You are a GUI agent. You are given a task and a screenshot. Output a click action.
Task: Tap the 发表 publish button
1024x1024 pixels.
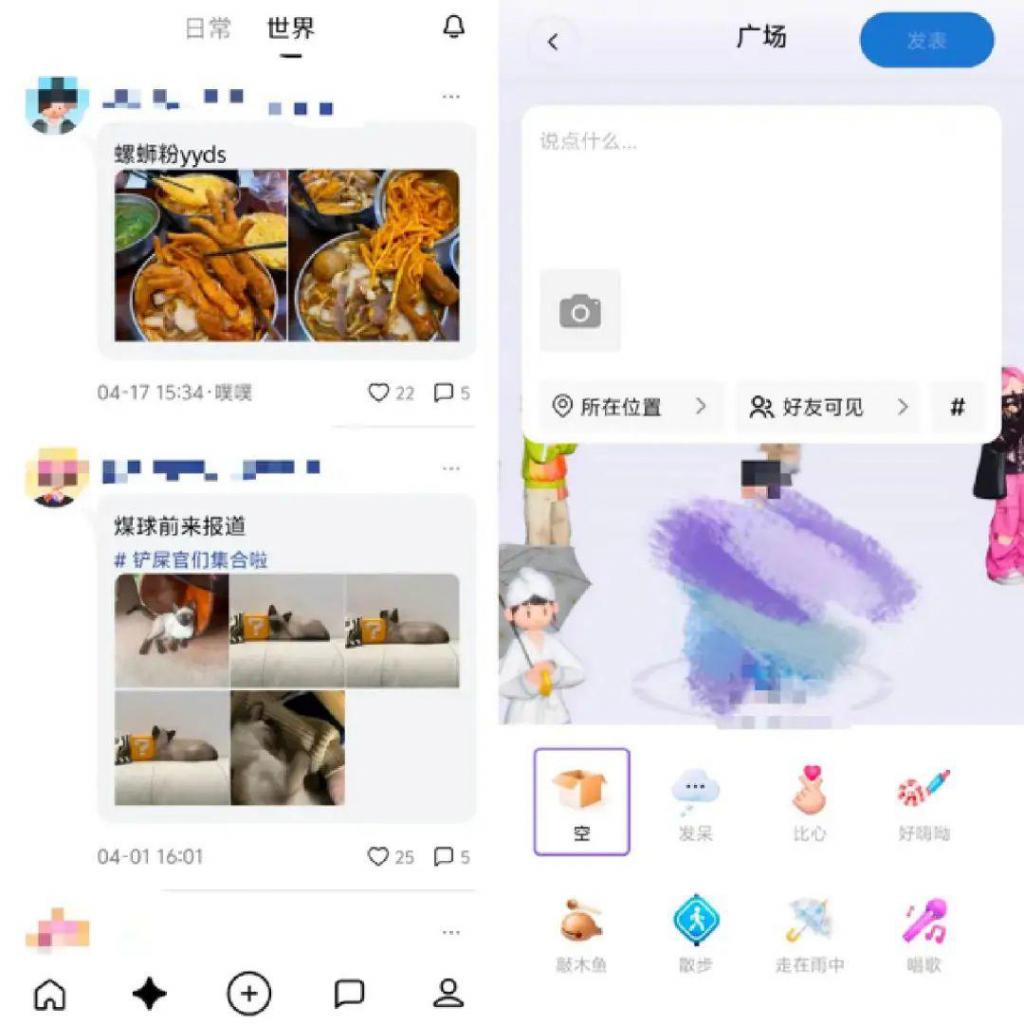[x=926, y=41]
